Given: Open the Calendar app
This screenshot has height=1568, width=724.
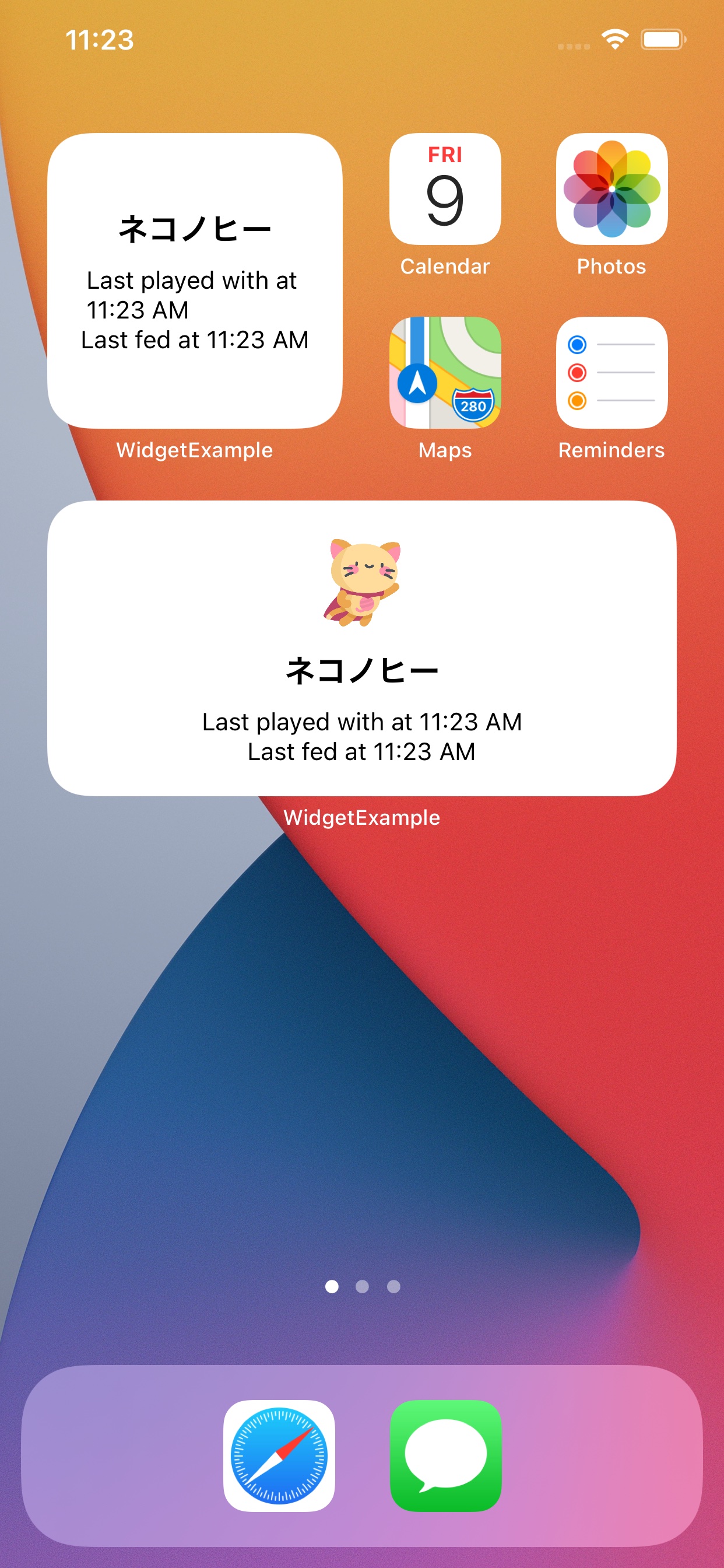Looking at the screenshot, I should tap(445, 188).
